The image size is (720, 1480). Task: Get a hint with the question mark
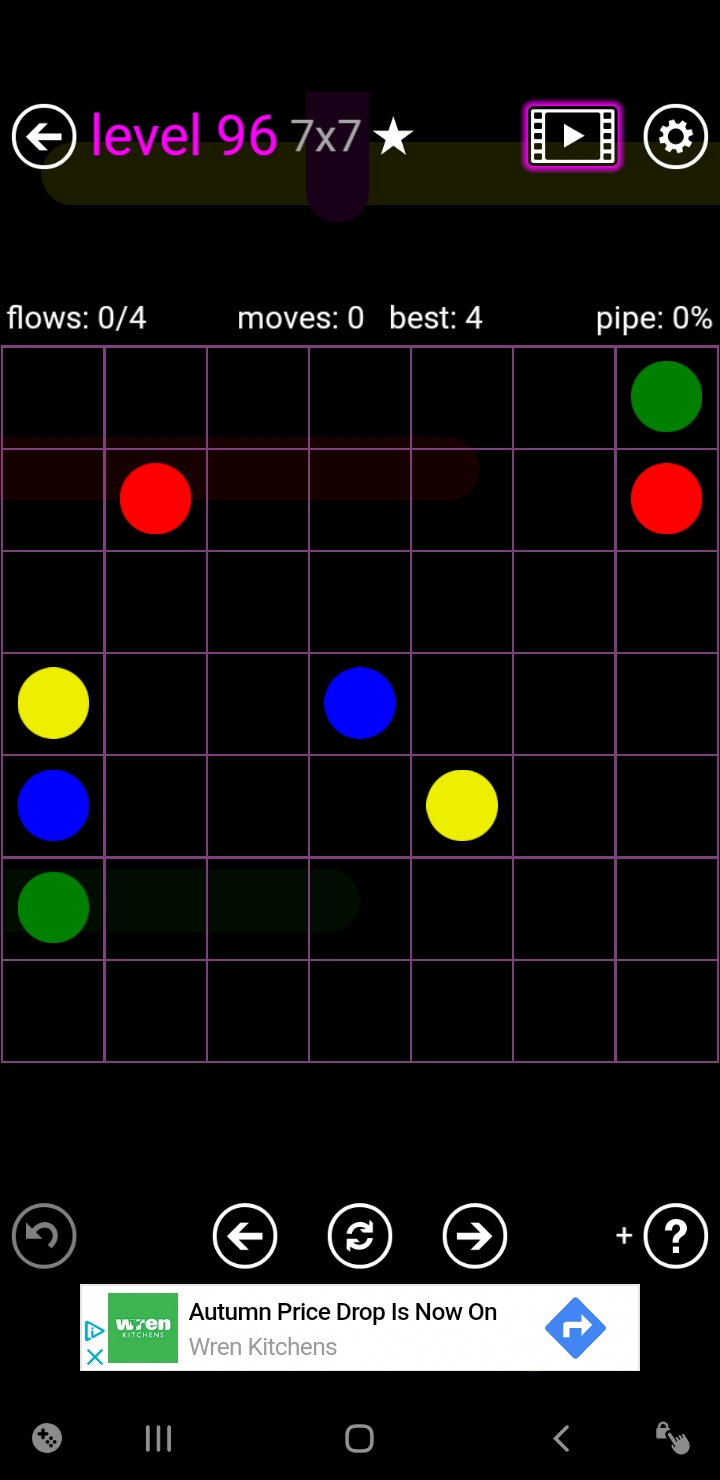pyautogui.click(x=676, y=1236)
